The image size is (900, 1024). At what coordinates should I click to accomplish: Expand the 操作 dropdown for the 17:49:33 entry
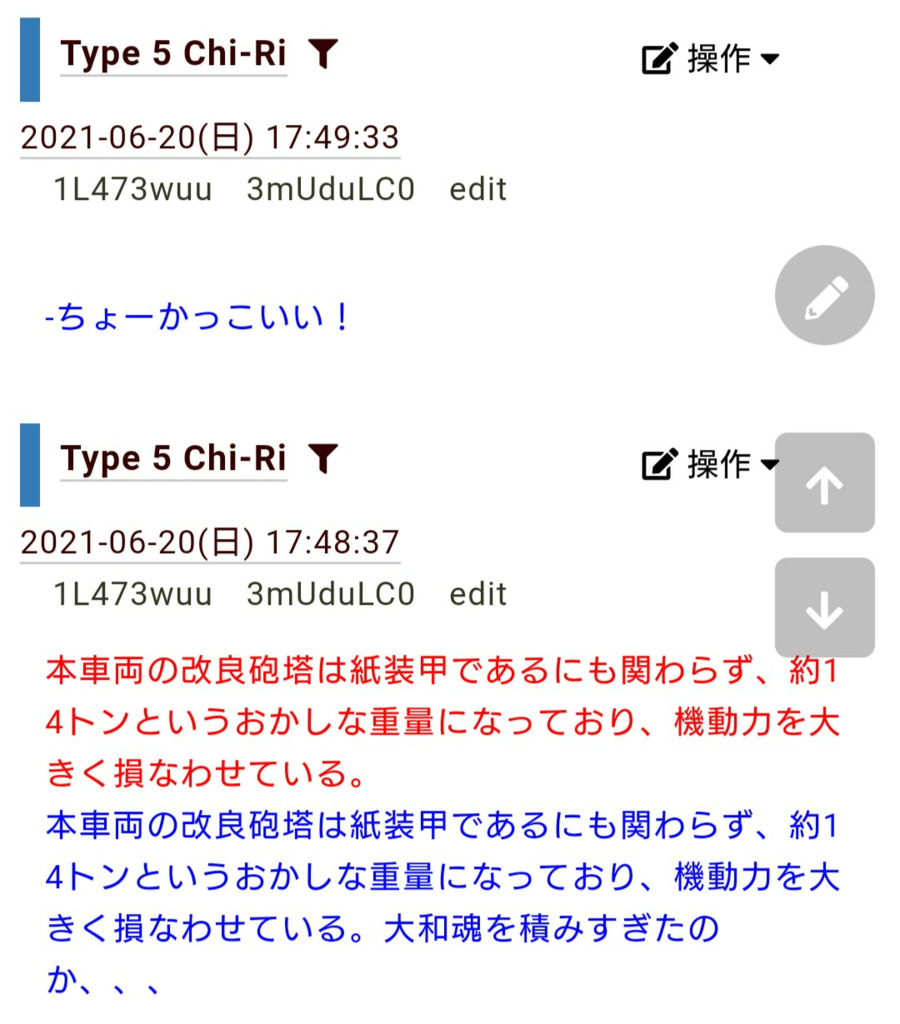tap(710, 59)
